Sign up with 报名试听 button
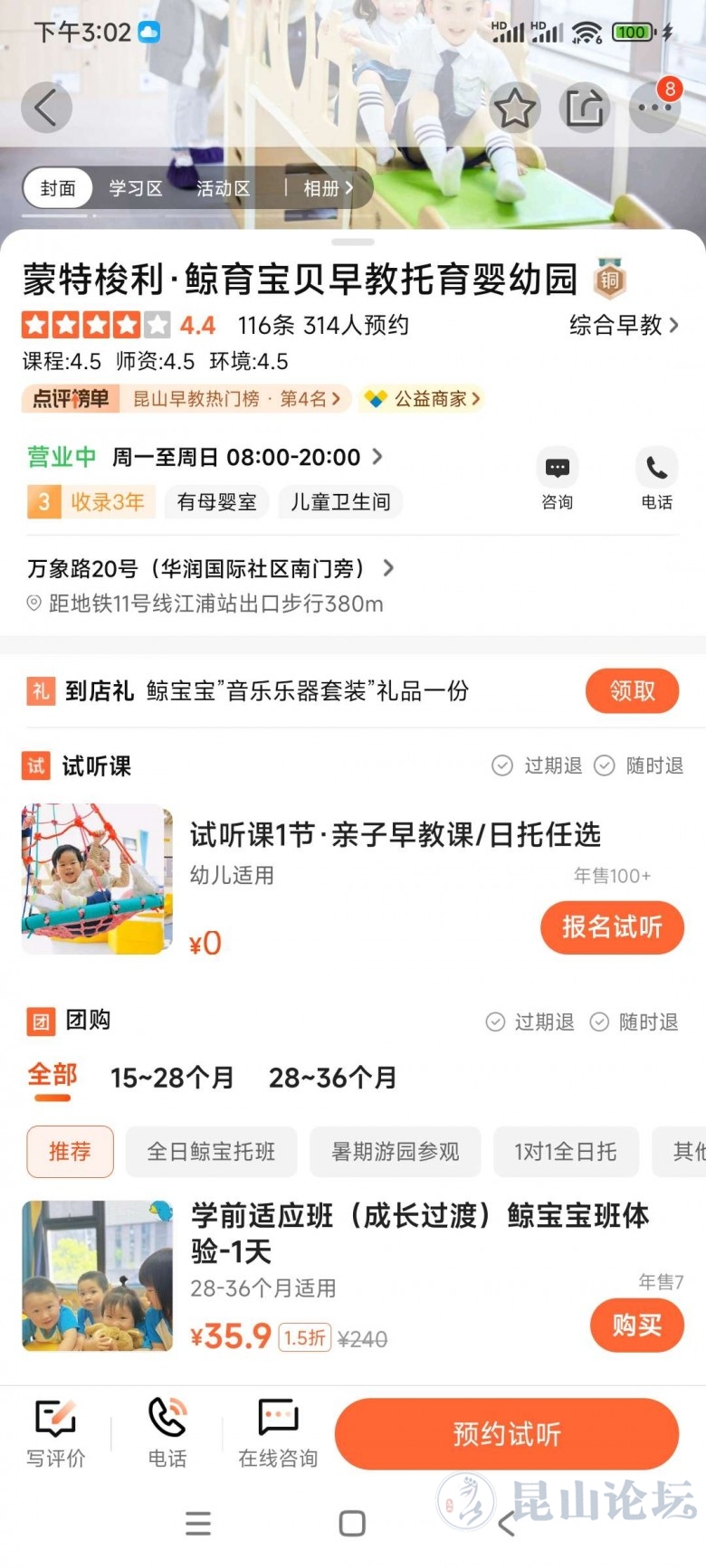The height and width of the screenshot is (1568, 706). [x=612, y=927]
